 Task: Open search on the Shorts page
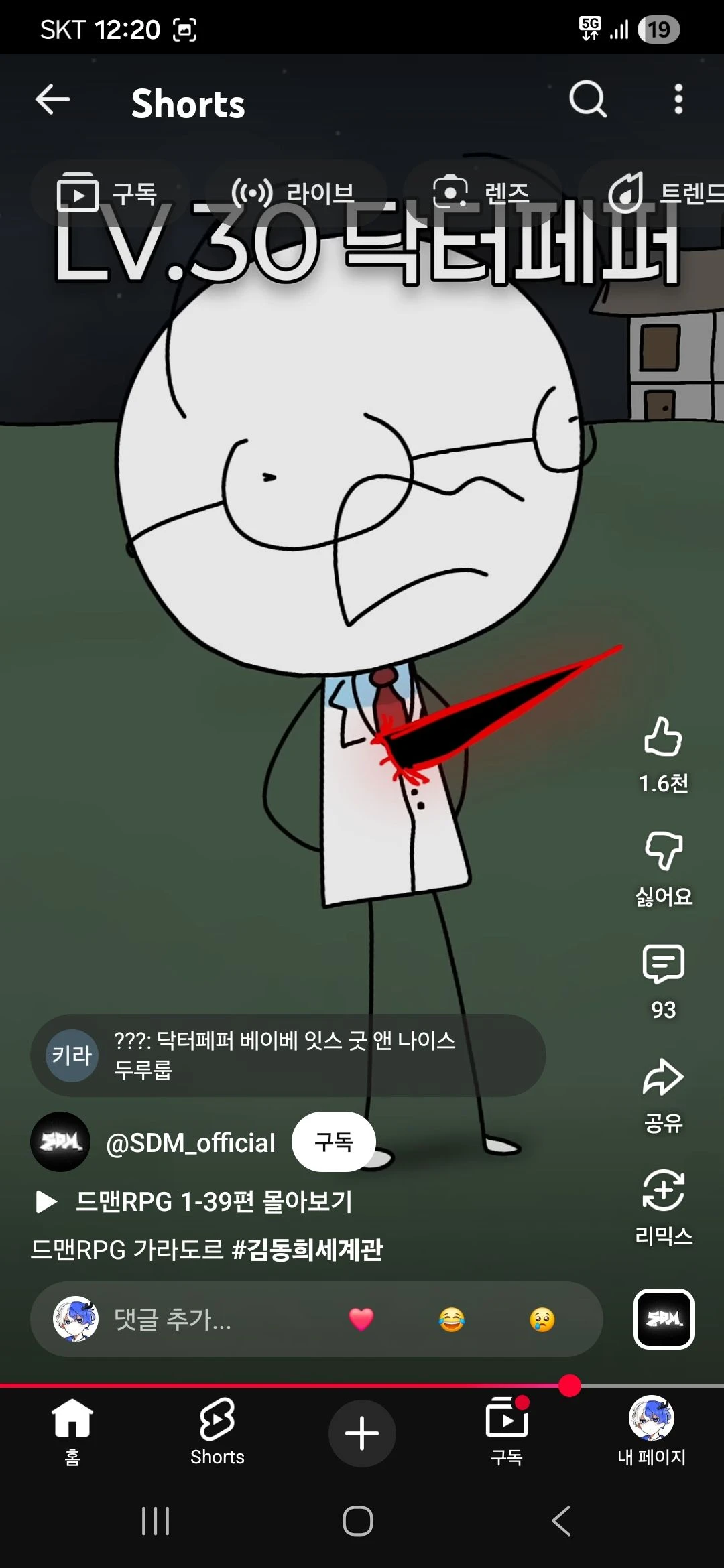[x=588, y=101]
